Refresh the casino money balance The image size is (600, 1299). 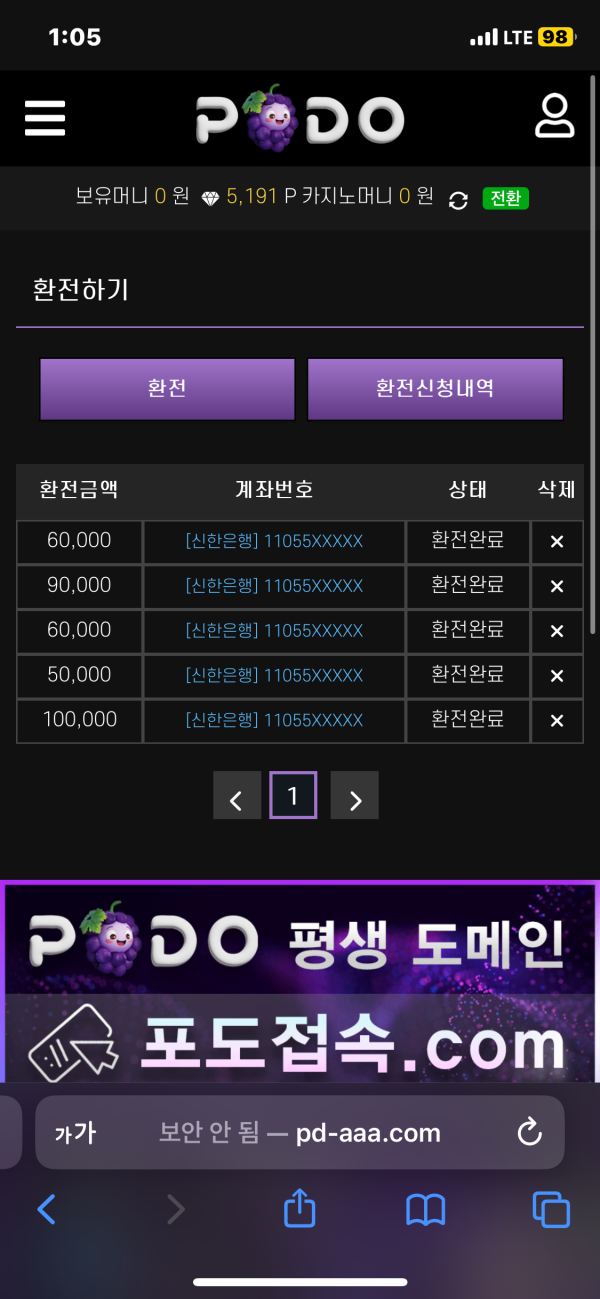click(x=458, y=200)
